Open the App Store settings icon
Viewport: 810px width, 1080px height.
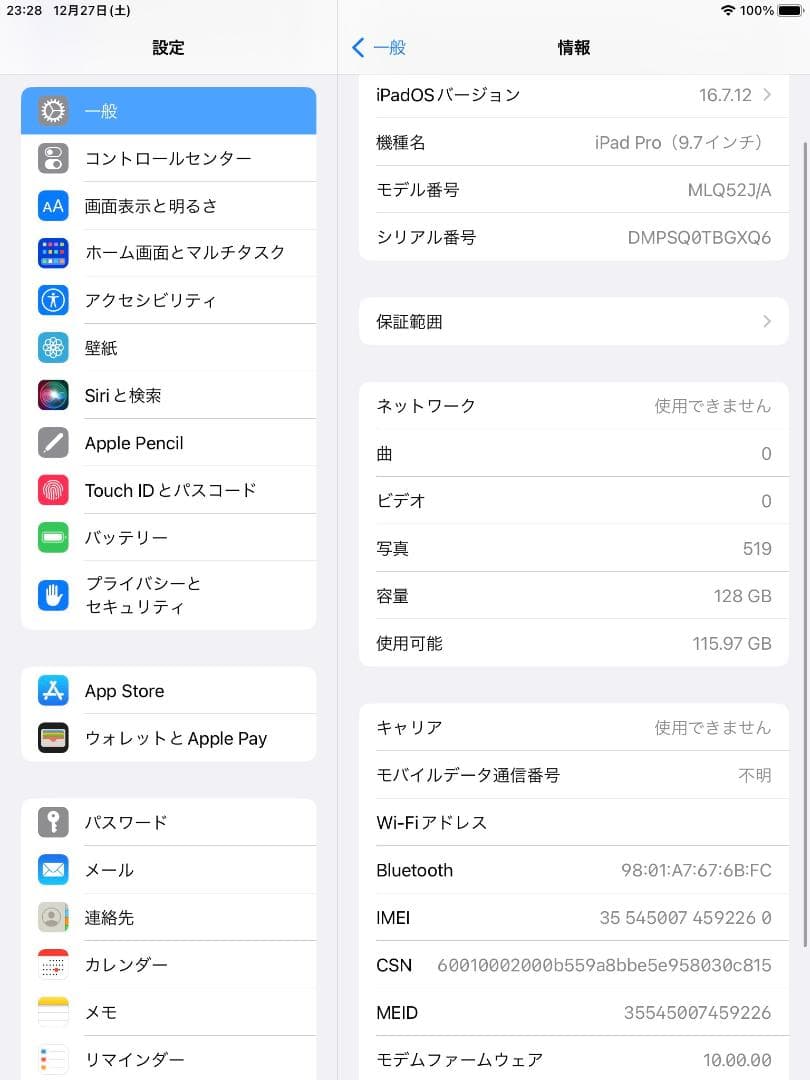point(52,690)
